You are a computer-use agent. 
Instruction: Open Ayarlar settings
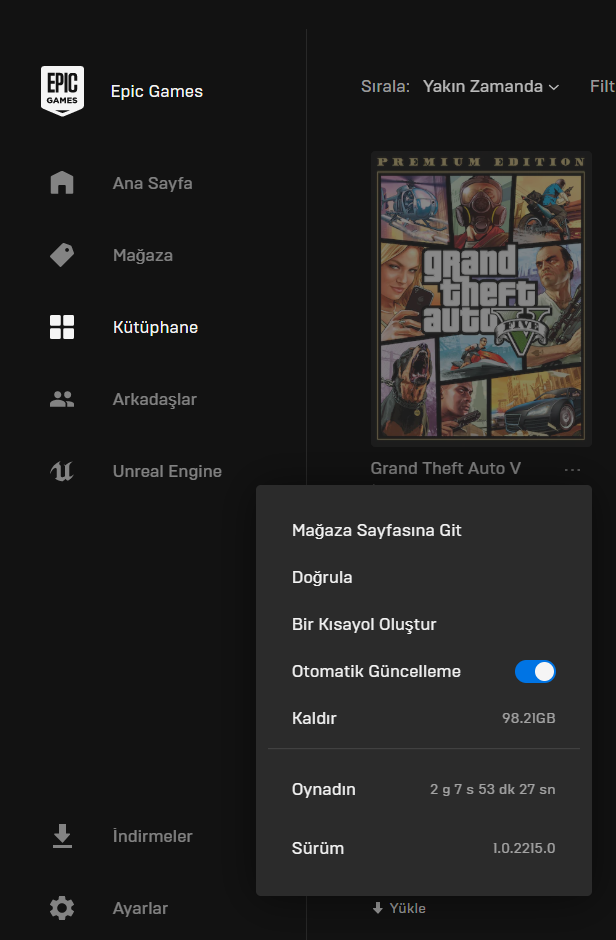(x=139, y=909)
